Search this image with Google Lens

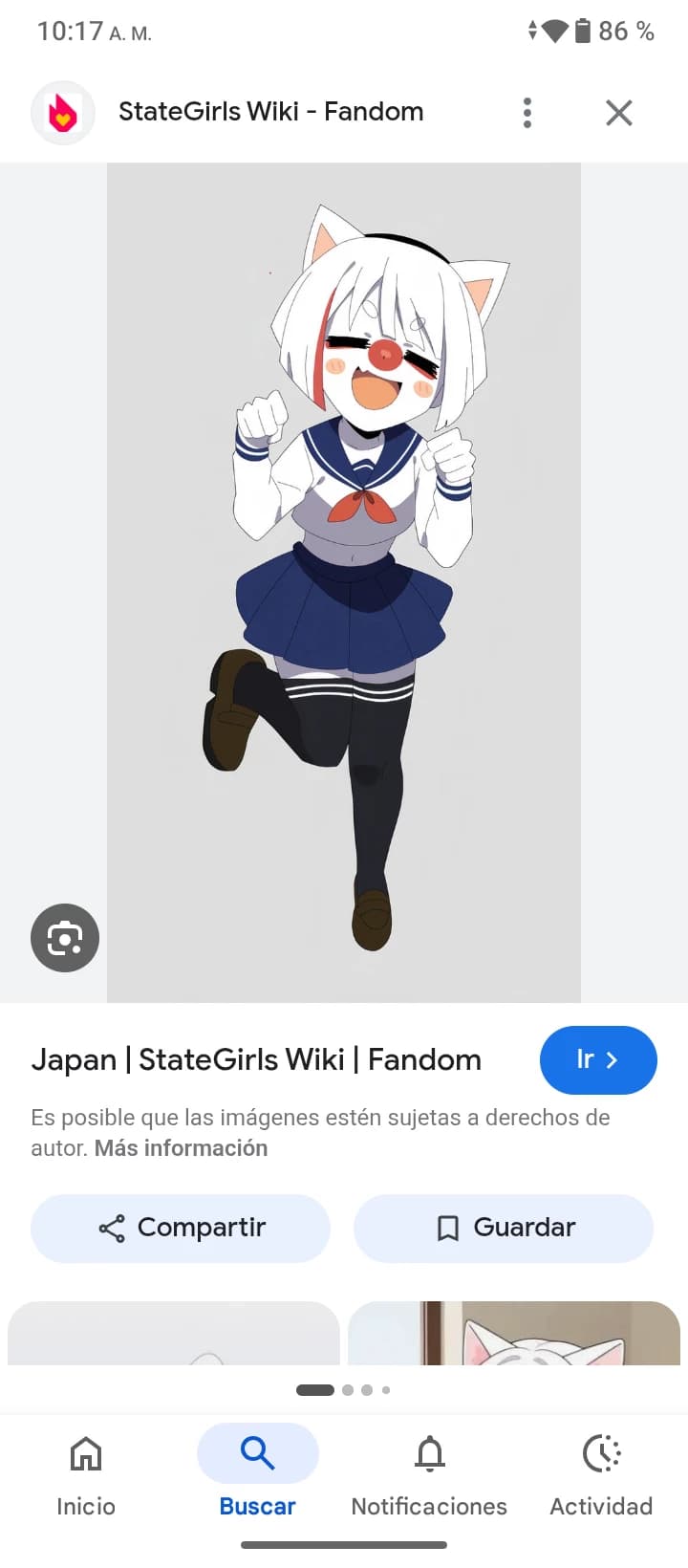tap(65, 938)
